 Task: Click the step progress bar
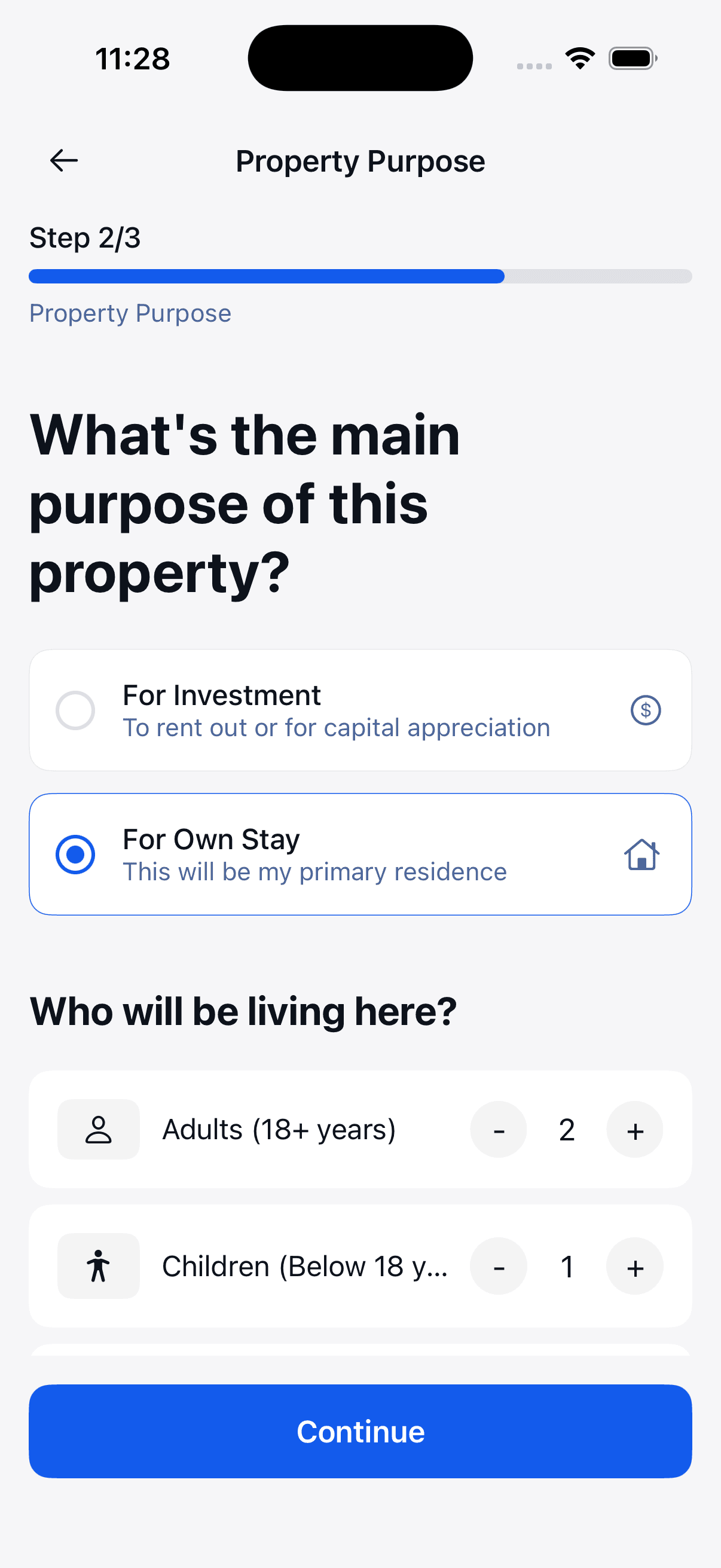(360, 277)
